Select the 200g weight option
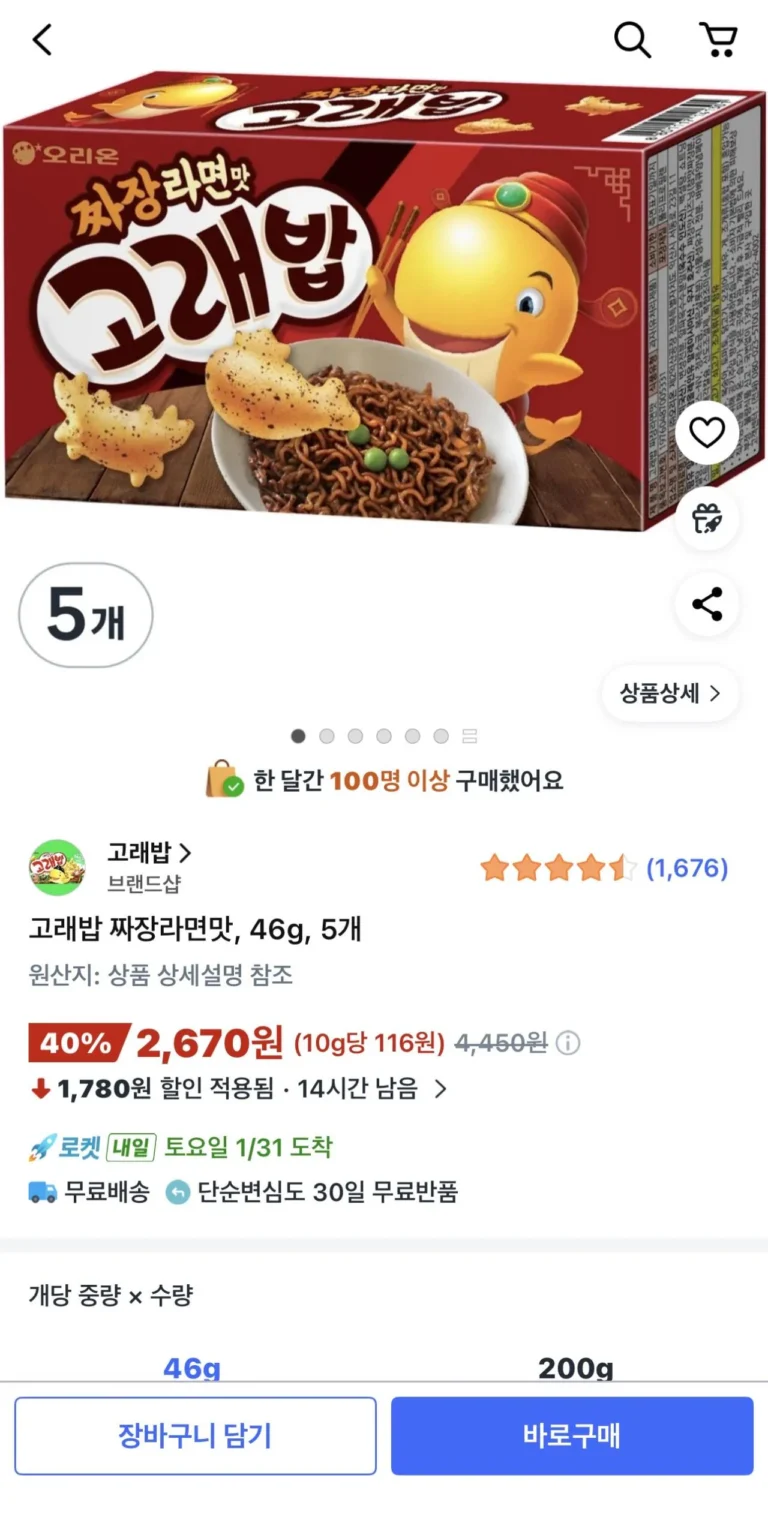Screen dimensions: 768x1514 tap(575, 1367)
